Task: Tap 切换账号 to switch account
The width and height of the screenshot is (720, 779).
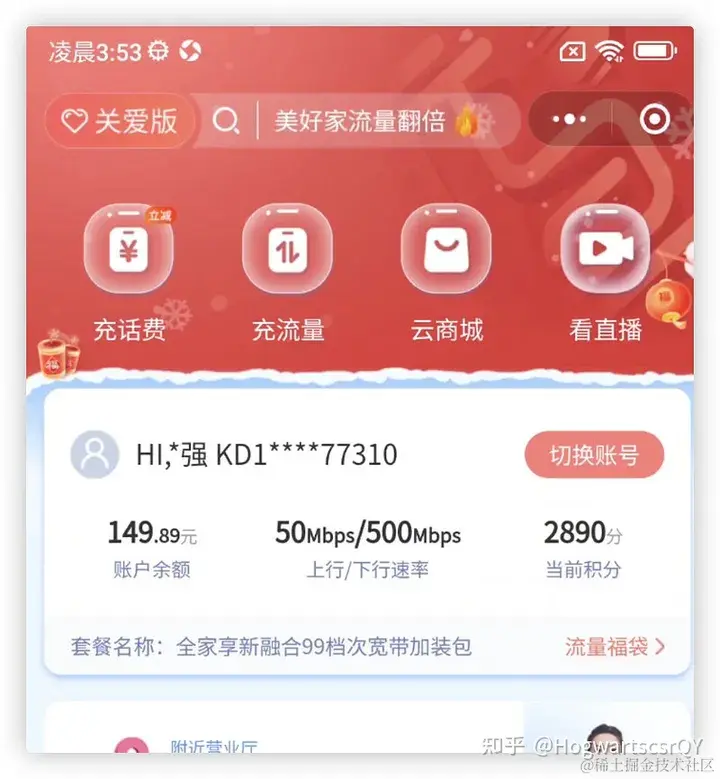Action: pyautogui.click(x=593, y=456)
